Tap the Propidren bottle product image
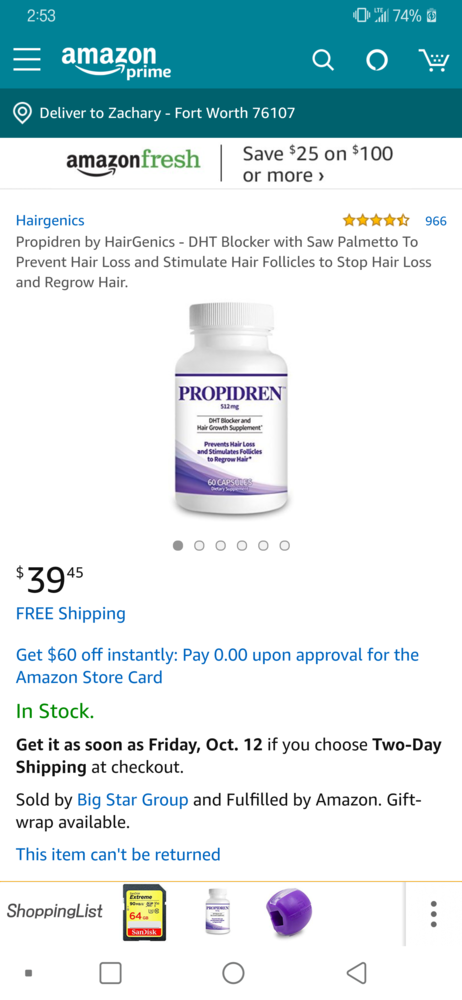The width and height of the screenshot is (462, 1000). pos(232,409)
